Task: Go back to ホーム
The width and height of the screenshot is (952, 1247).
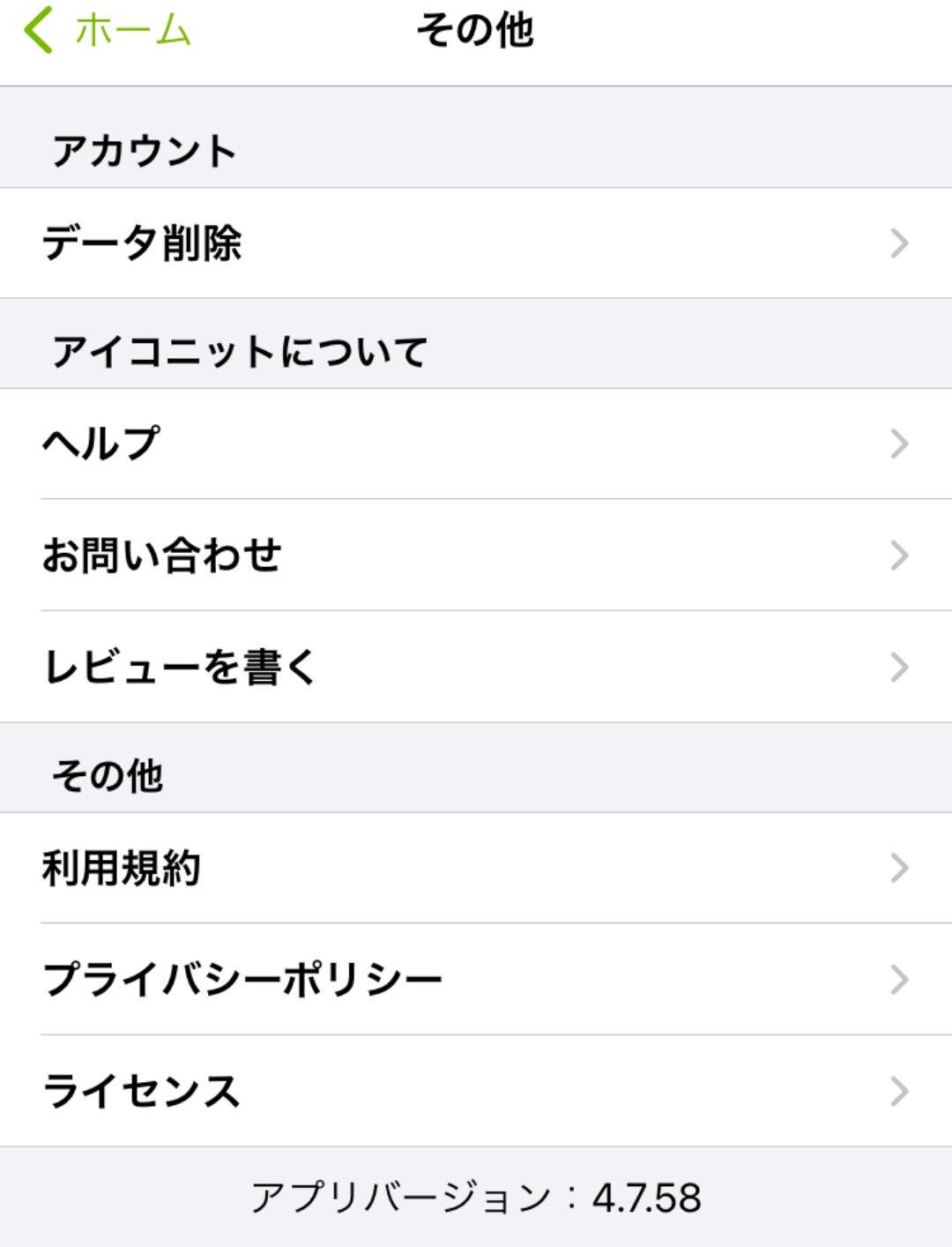Action: point(108,31)
